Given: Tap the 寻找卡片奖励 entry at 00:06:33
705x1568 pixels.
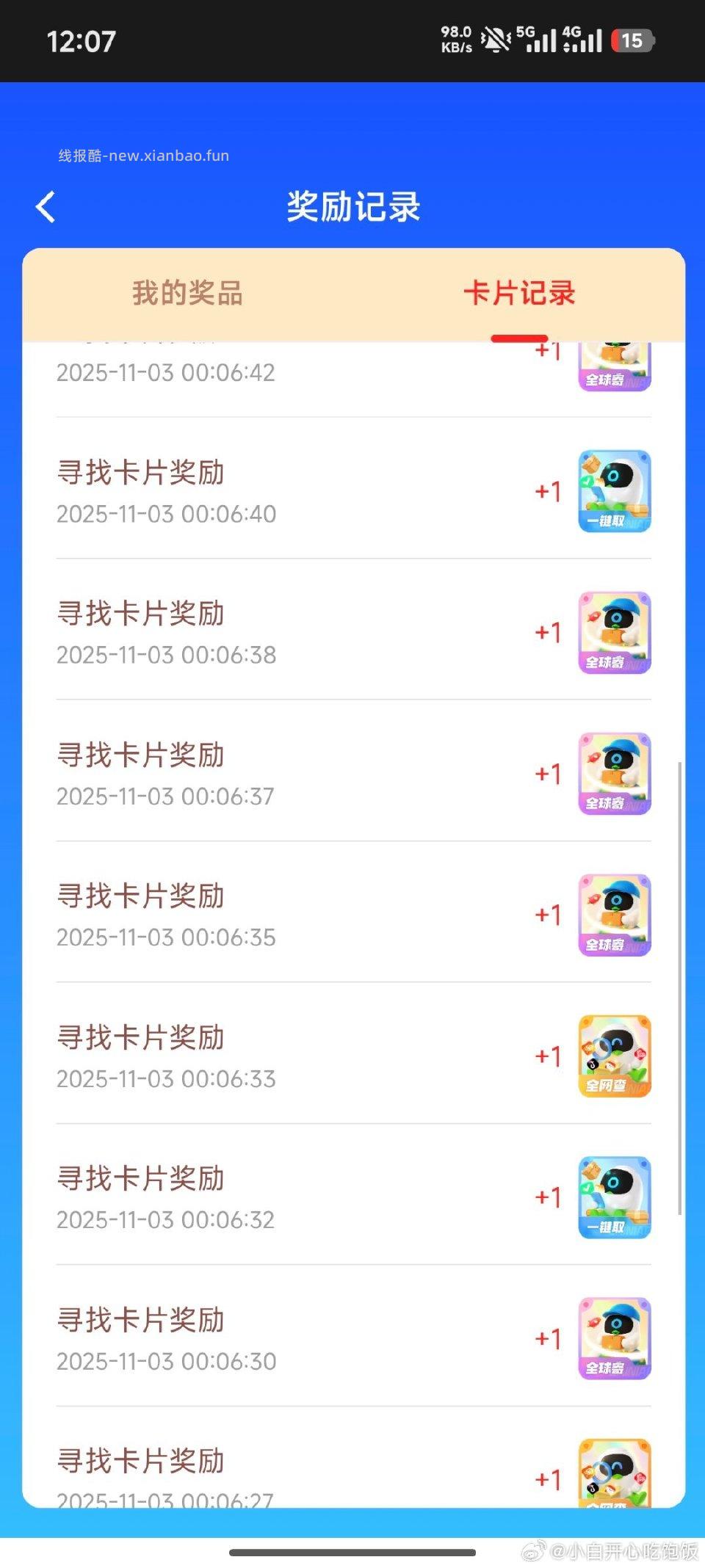Looking at the screenshot, I should [x=141, y=1037].
